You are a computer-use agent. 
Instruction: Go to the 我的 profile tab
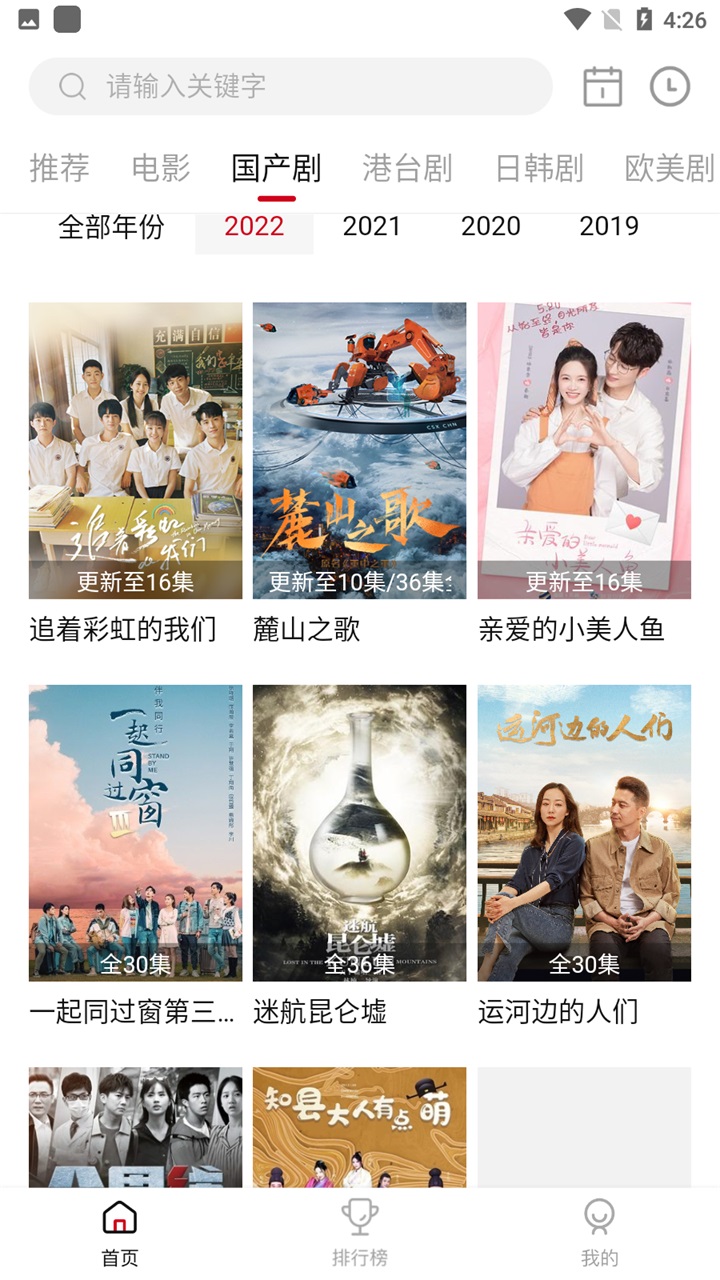tap(599, 1234)
